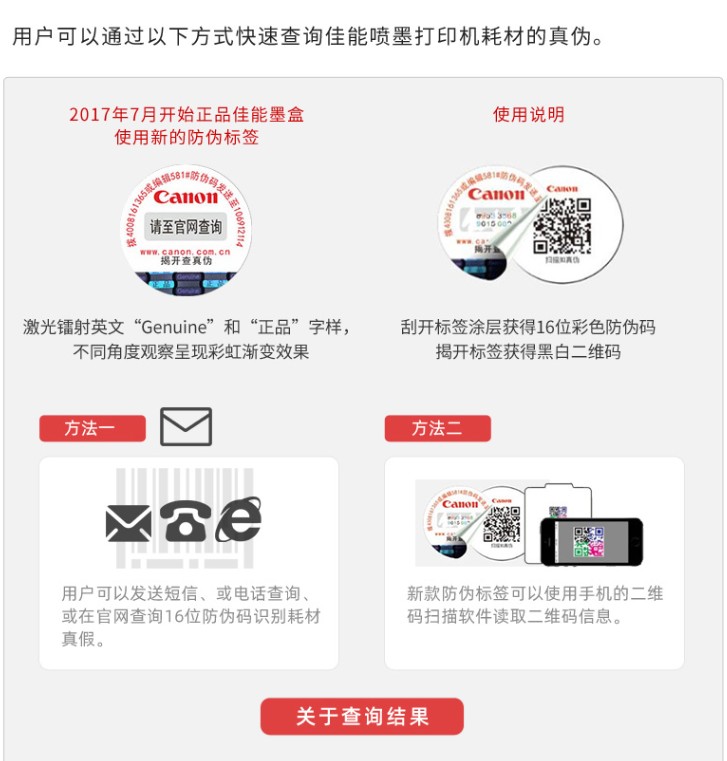
Task: Open the 方法一 SMS, phone and website query card
Action: coord(189,563)
